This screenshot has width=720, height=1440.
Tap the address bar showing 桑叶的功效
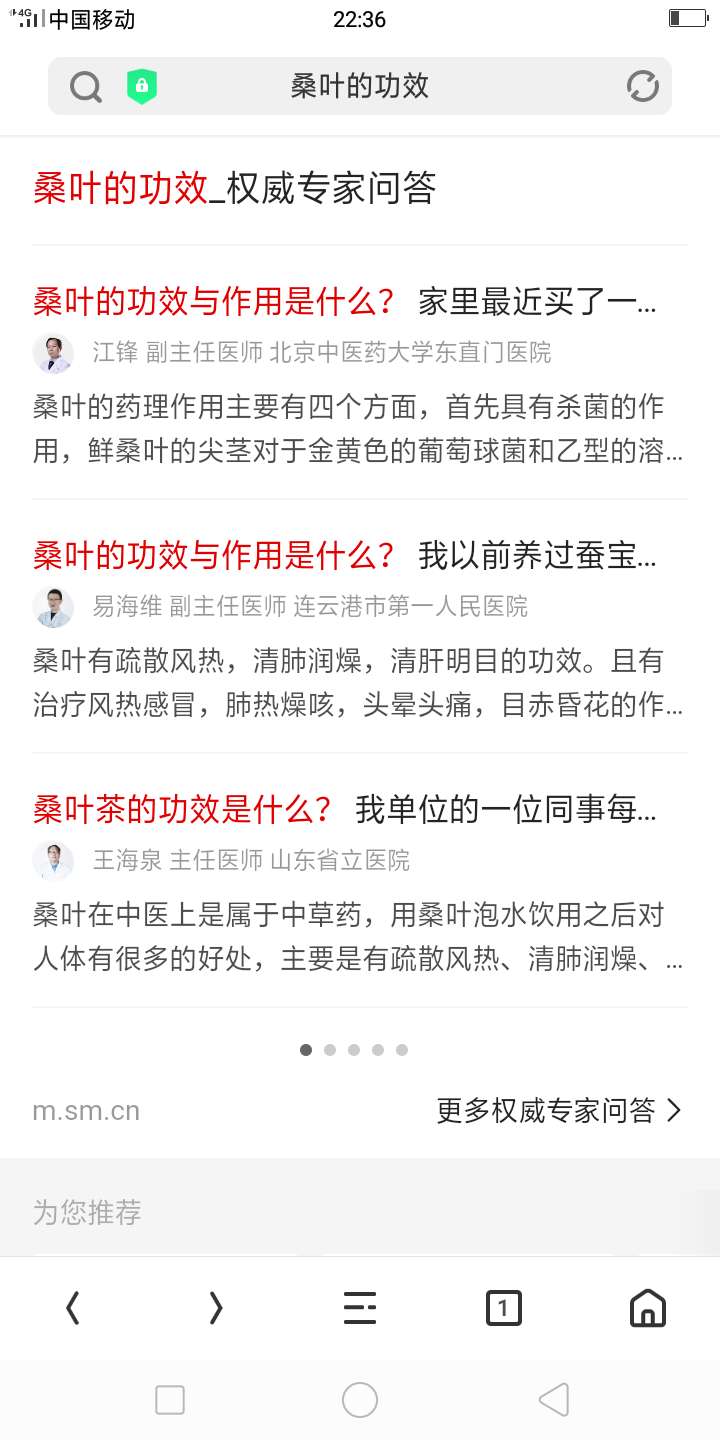(x=360, y=86)
